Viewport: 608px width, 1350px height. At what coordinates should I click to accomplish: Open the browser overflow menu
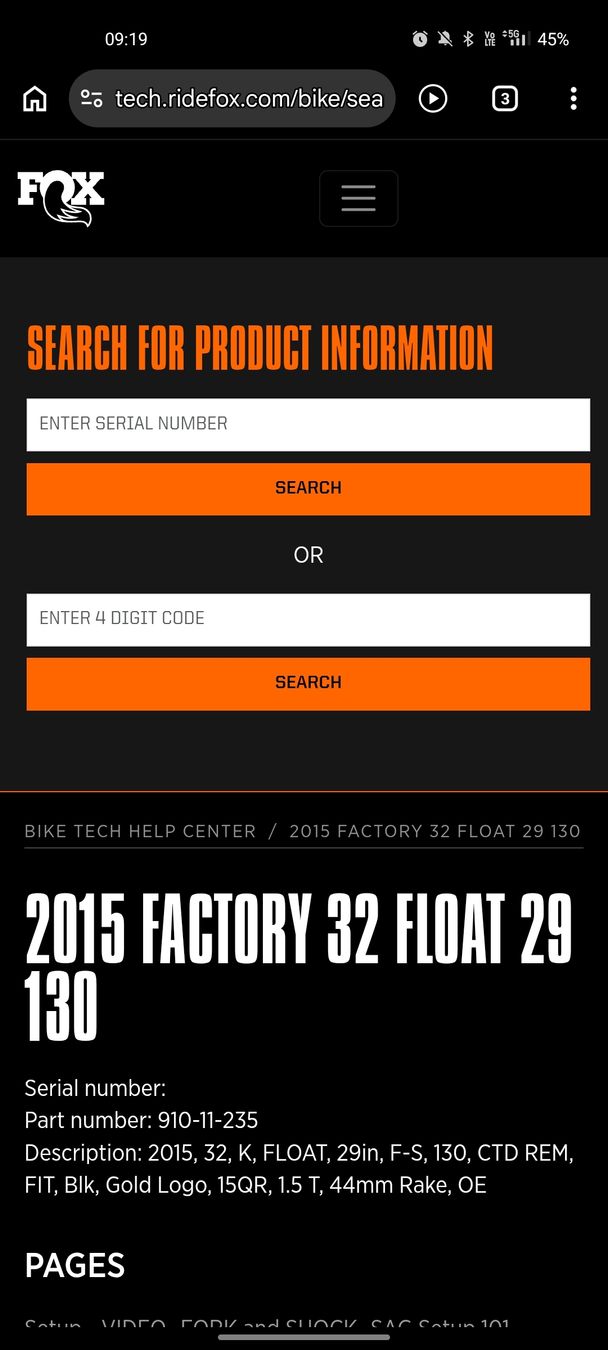[573, 98]
